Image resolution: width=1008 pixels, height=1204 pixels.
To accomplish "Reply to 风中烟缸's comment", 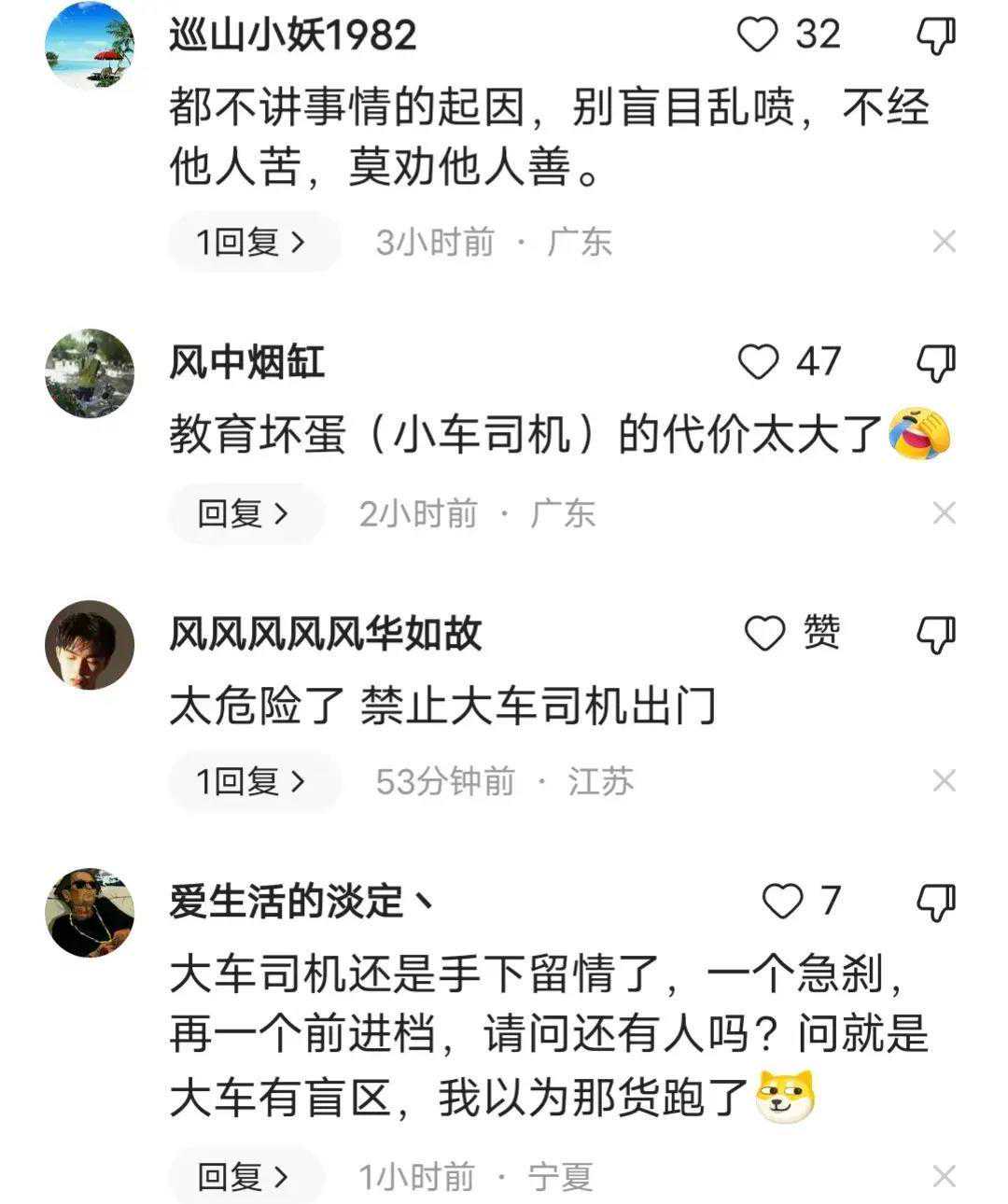I will [245, 513].
